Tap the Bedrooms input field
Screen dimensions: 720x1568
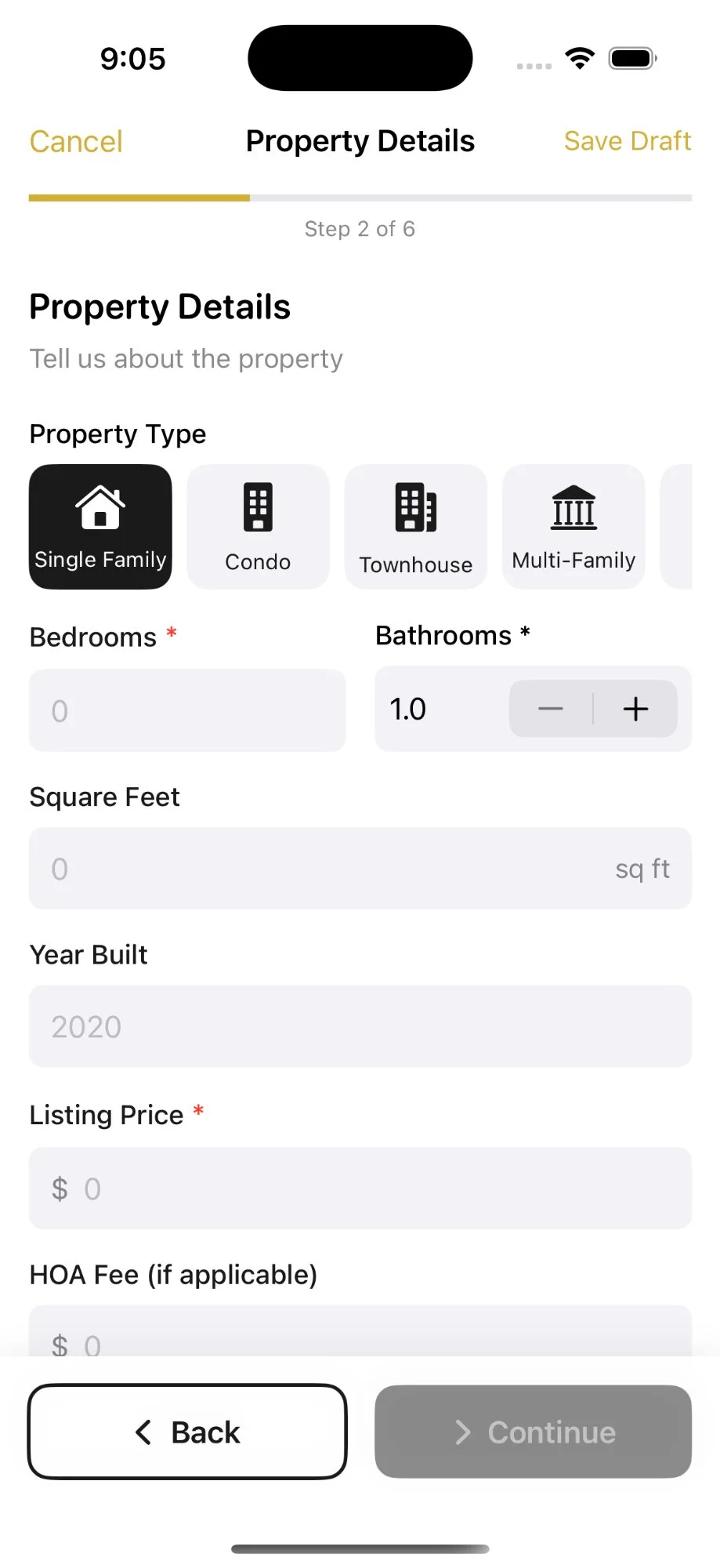point(186,710)
